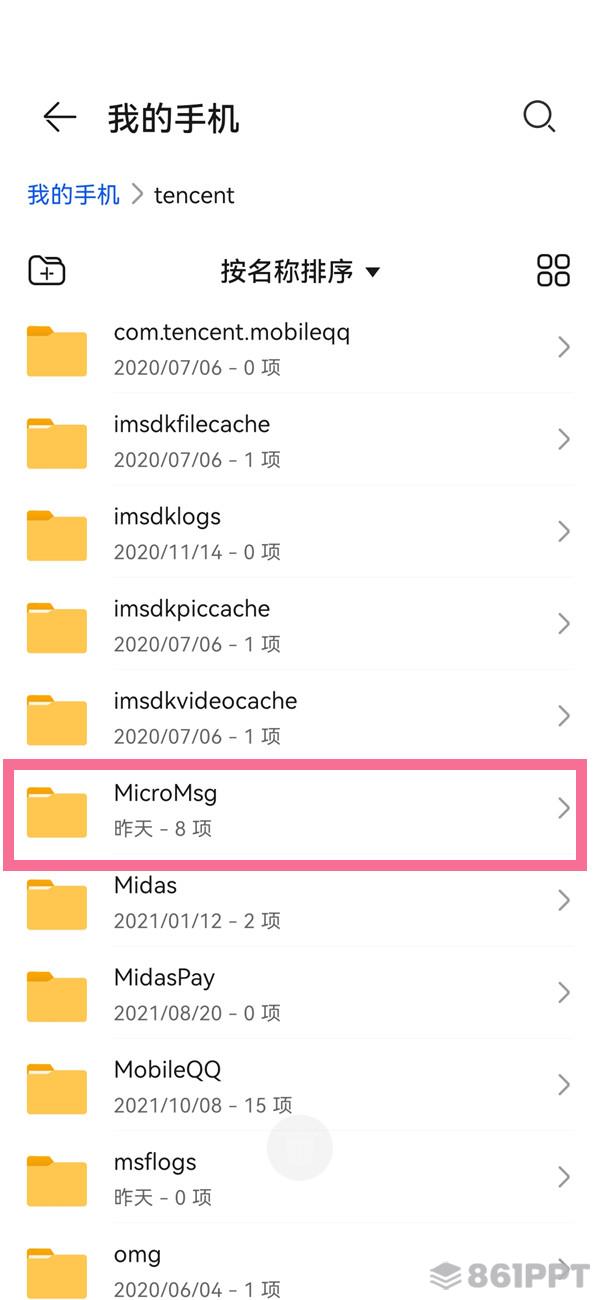Open the imsdkpiccache folder
The width and height of the screenshot is (600, 1300).
coord(300,624)
